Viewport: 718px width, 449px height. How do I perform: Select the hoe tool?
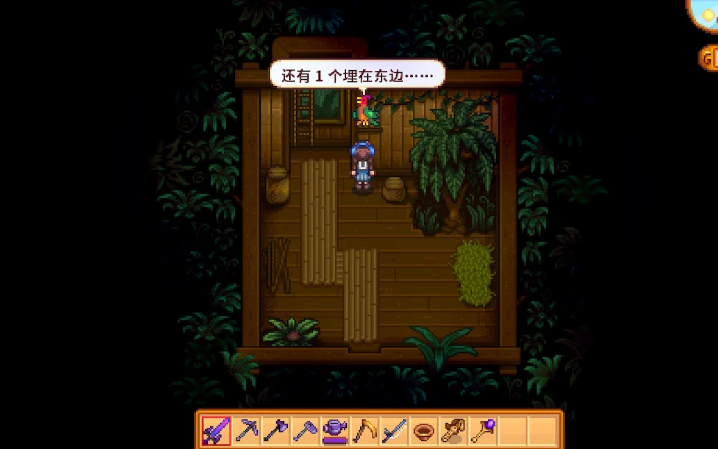pos(305,430)
